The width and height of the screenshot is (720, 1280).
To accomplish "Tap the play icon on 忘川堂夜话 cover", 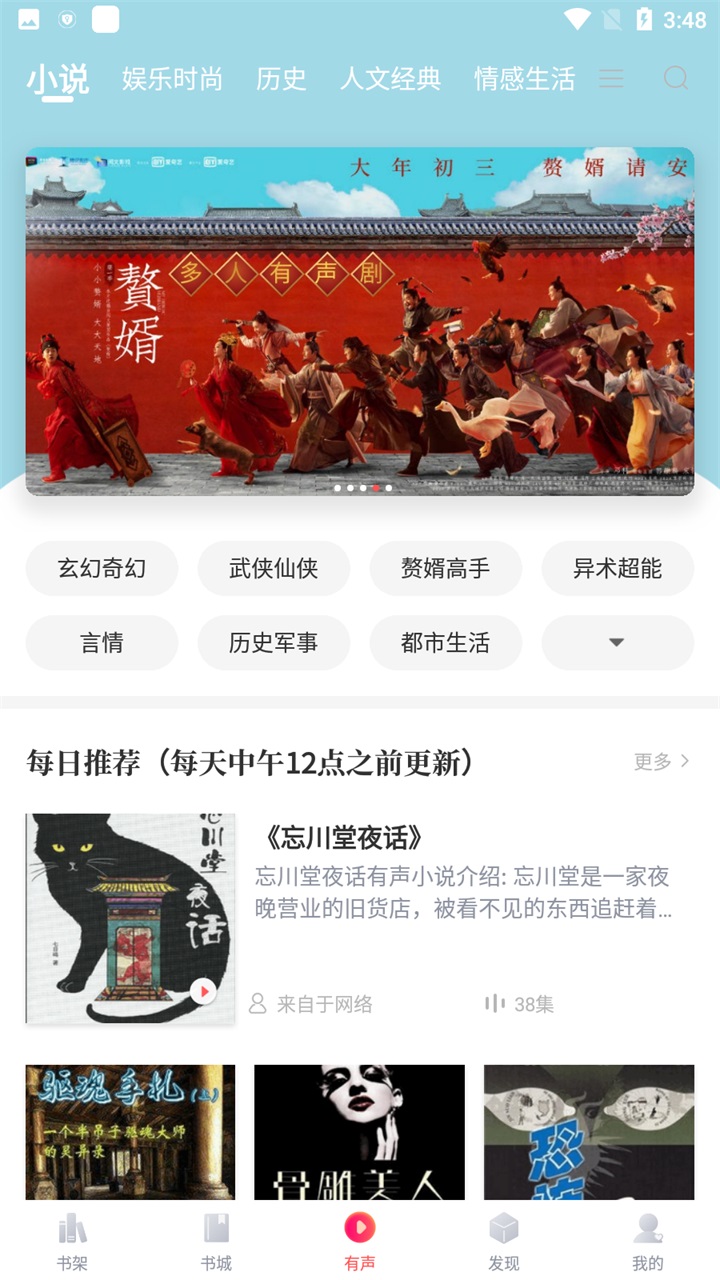I will click(205, 991).
